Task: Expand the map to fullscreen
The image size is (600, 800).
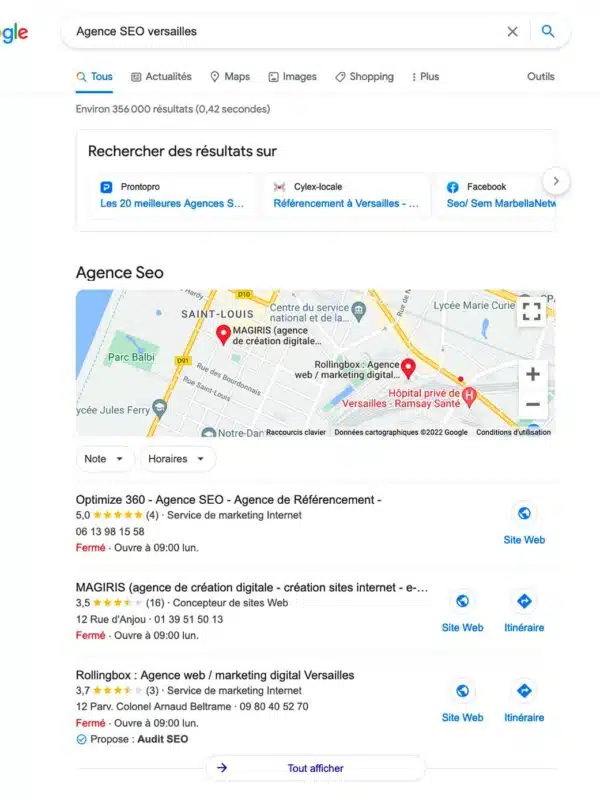Action: [532, 311]
